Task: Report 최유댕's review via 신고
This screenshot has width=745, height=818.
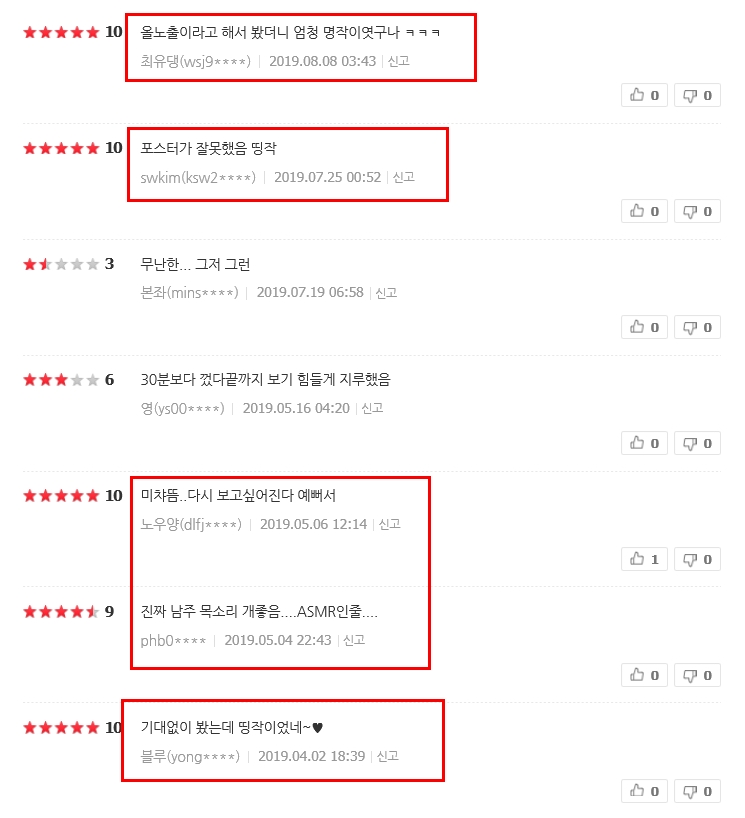Action: tap(399, 61)
